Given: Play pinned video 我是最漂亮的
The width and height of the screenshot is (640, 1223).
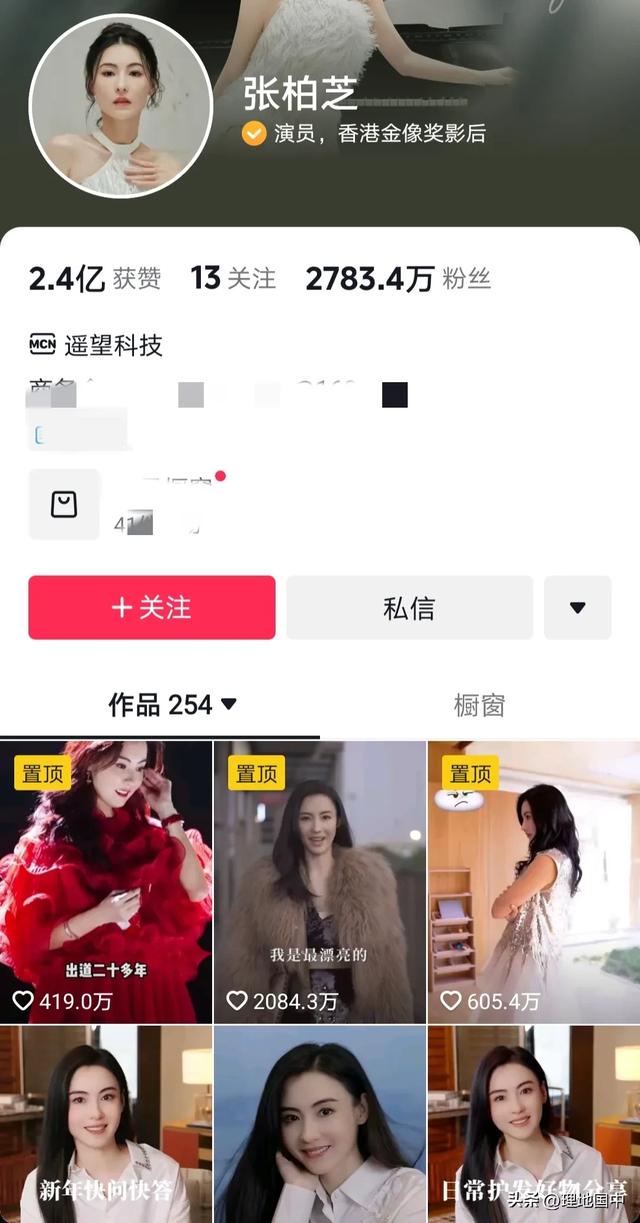Looking at the screenshot, I should click(x=319, y=880).
